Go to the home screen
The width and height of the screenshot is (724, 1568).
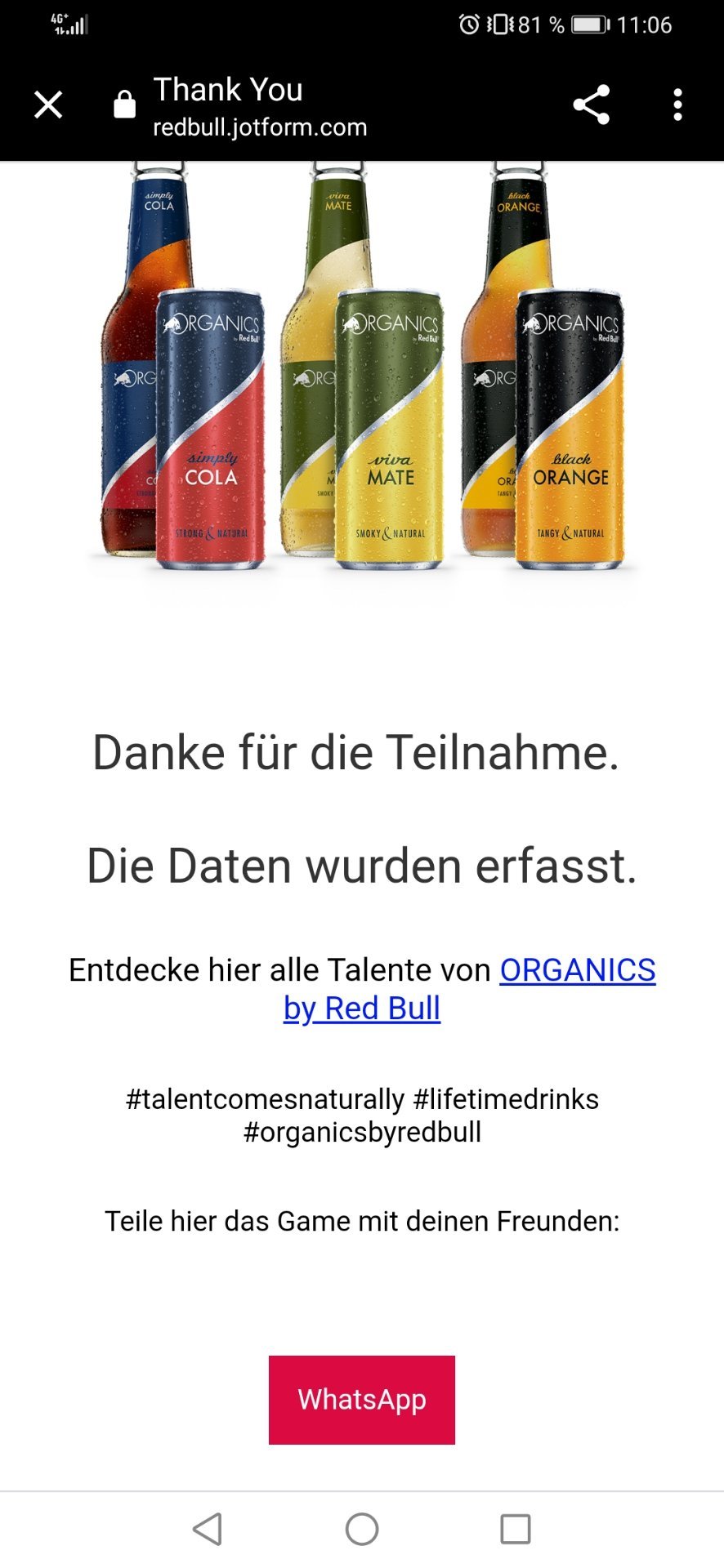click(362, 1529)
